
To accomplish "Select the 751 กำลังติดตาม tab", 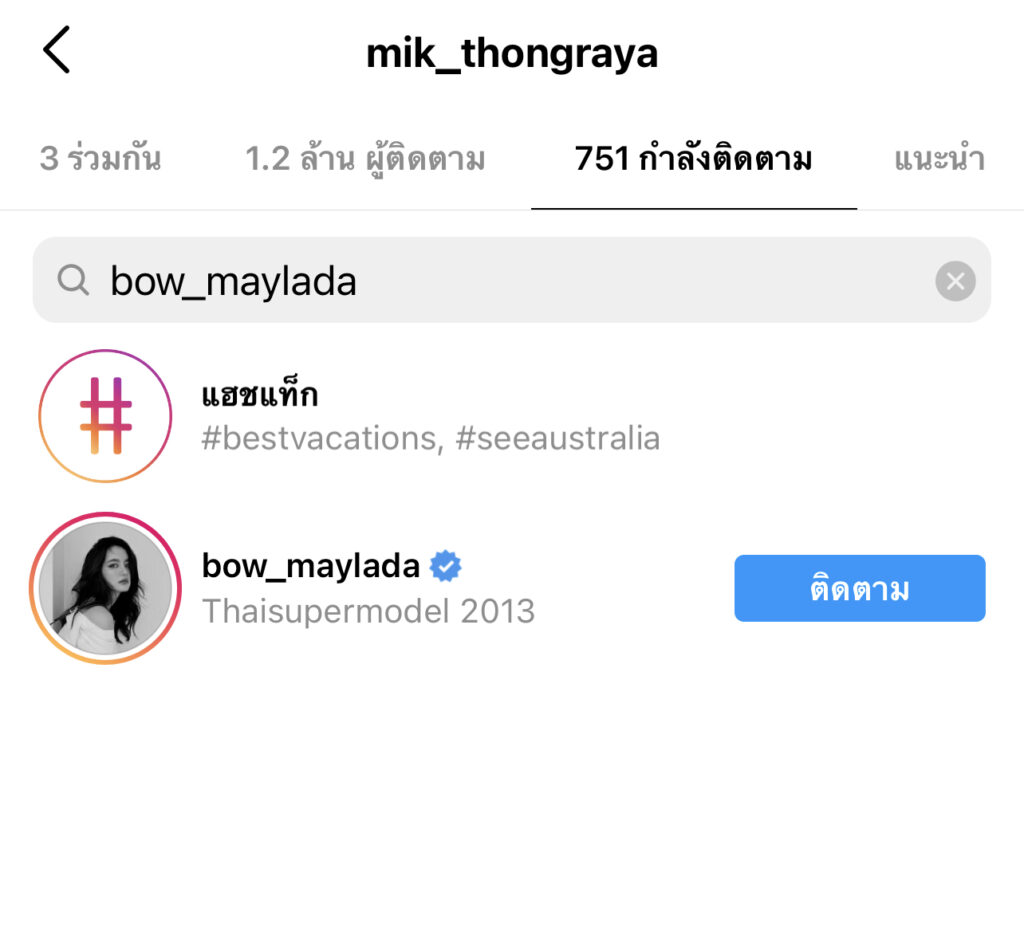I will point(693,159).
